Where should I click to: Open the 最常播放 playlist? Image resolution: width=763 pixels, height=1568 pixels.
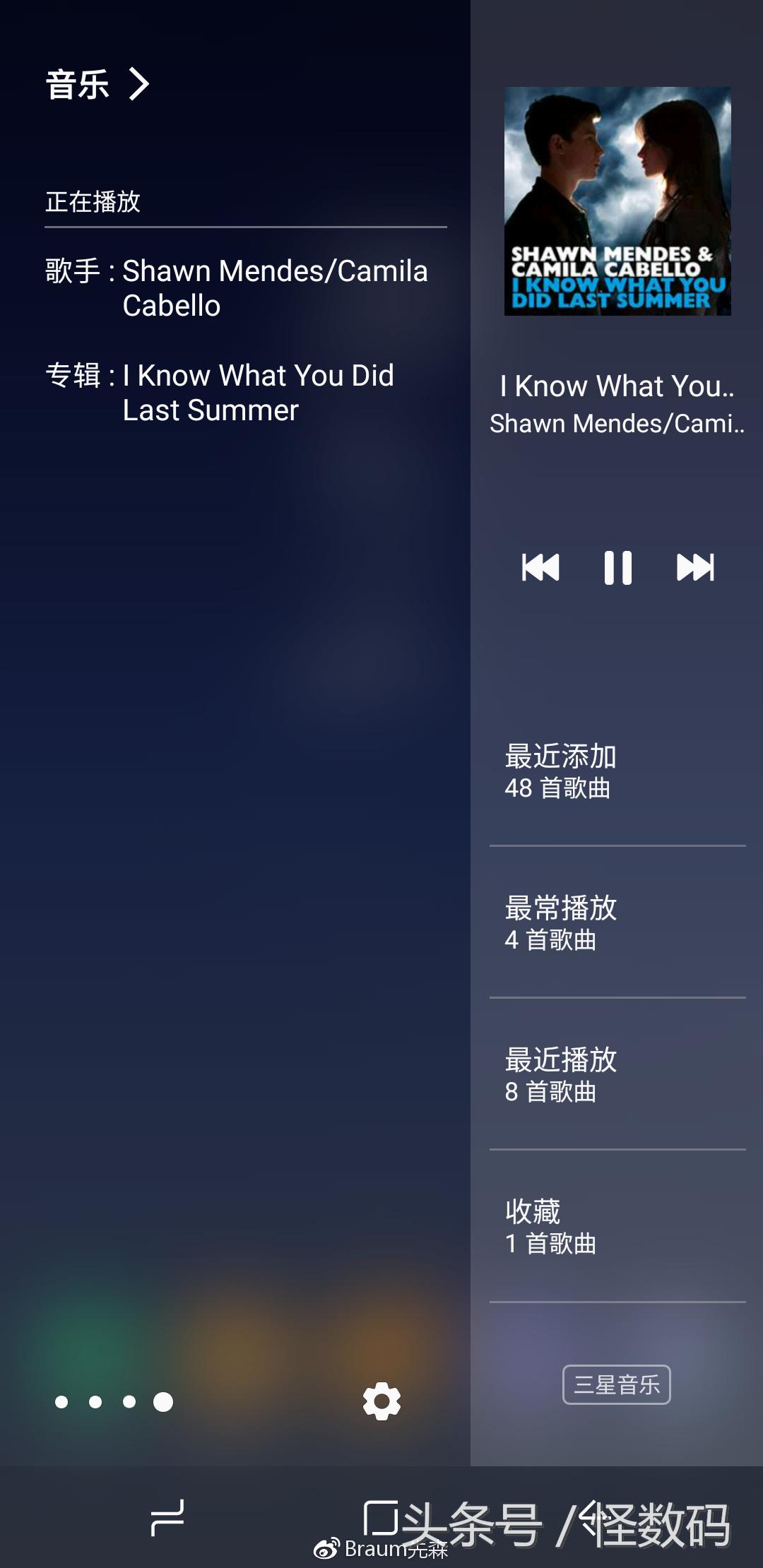click(617, 923)
